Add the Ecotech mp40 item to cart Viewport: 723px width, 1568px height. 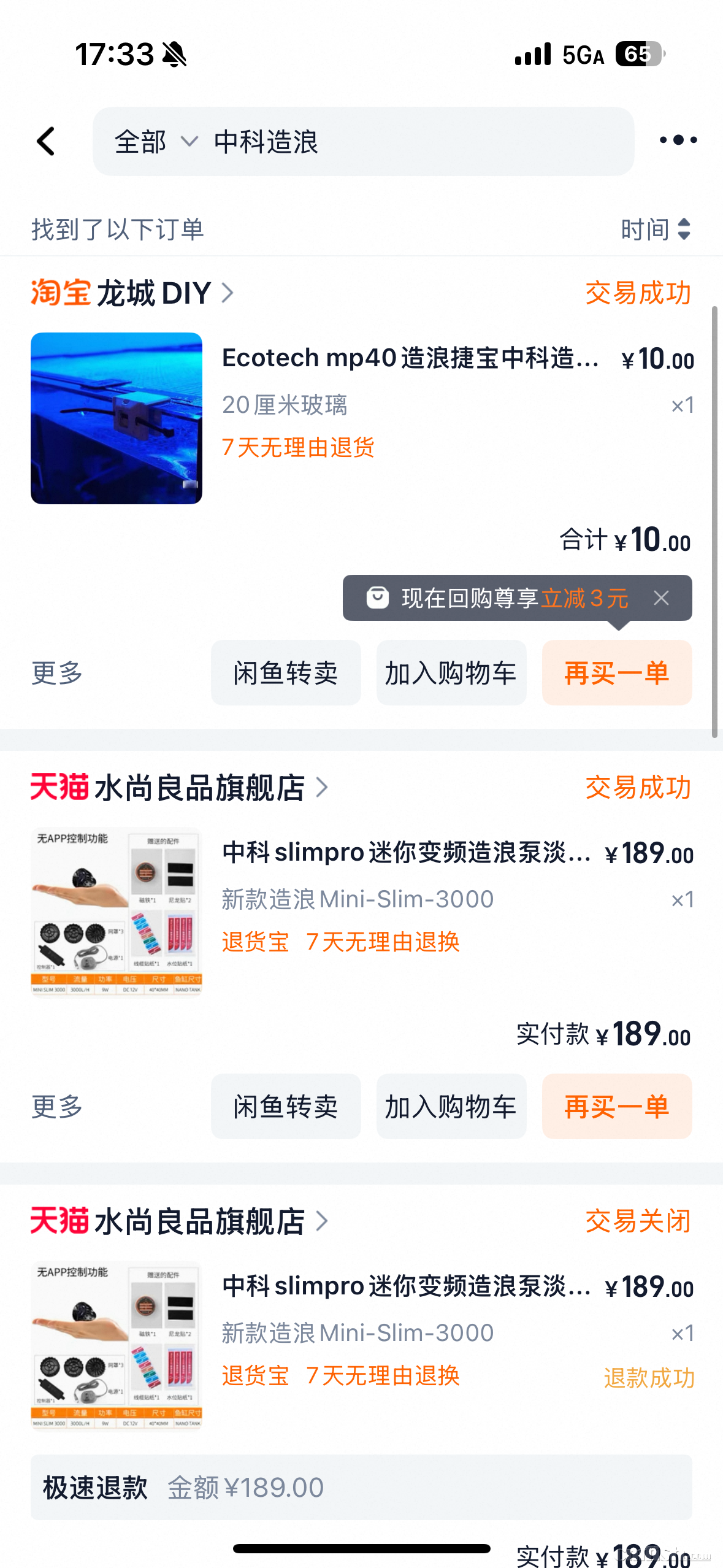451,673
